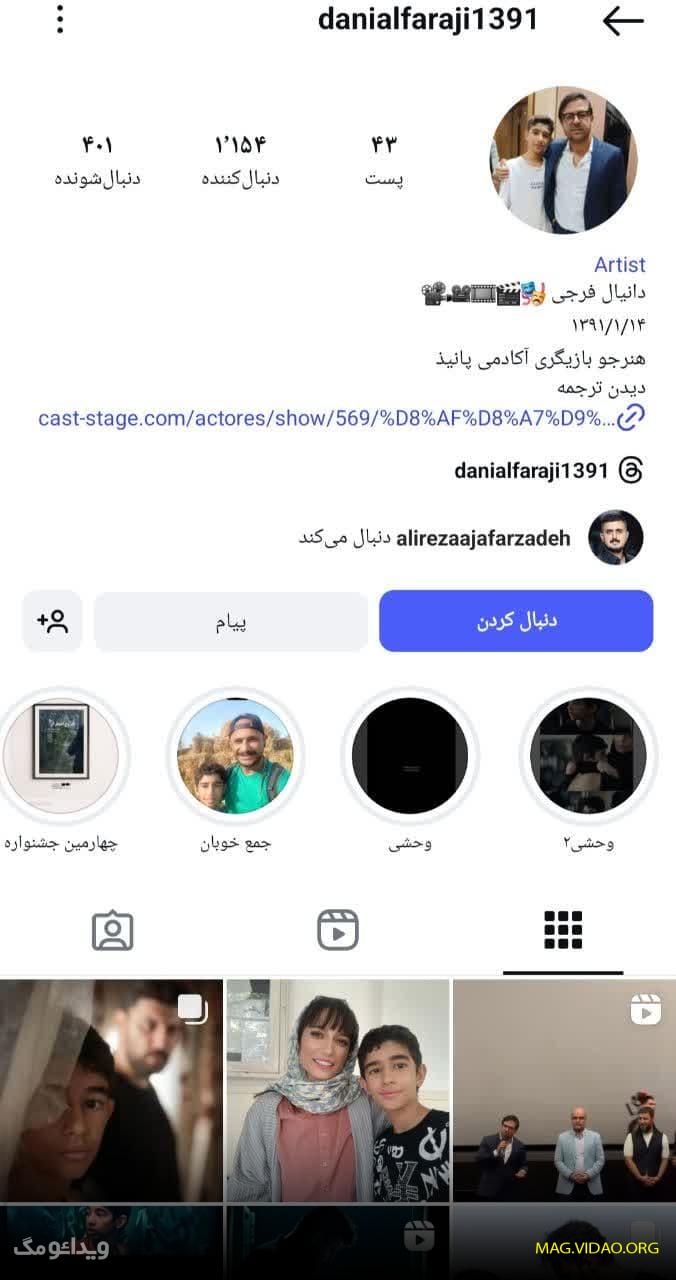Switch to the Reels tab
Viewport: 676px width, 1280px height.
point(338,930)
